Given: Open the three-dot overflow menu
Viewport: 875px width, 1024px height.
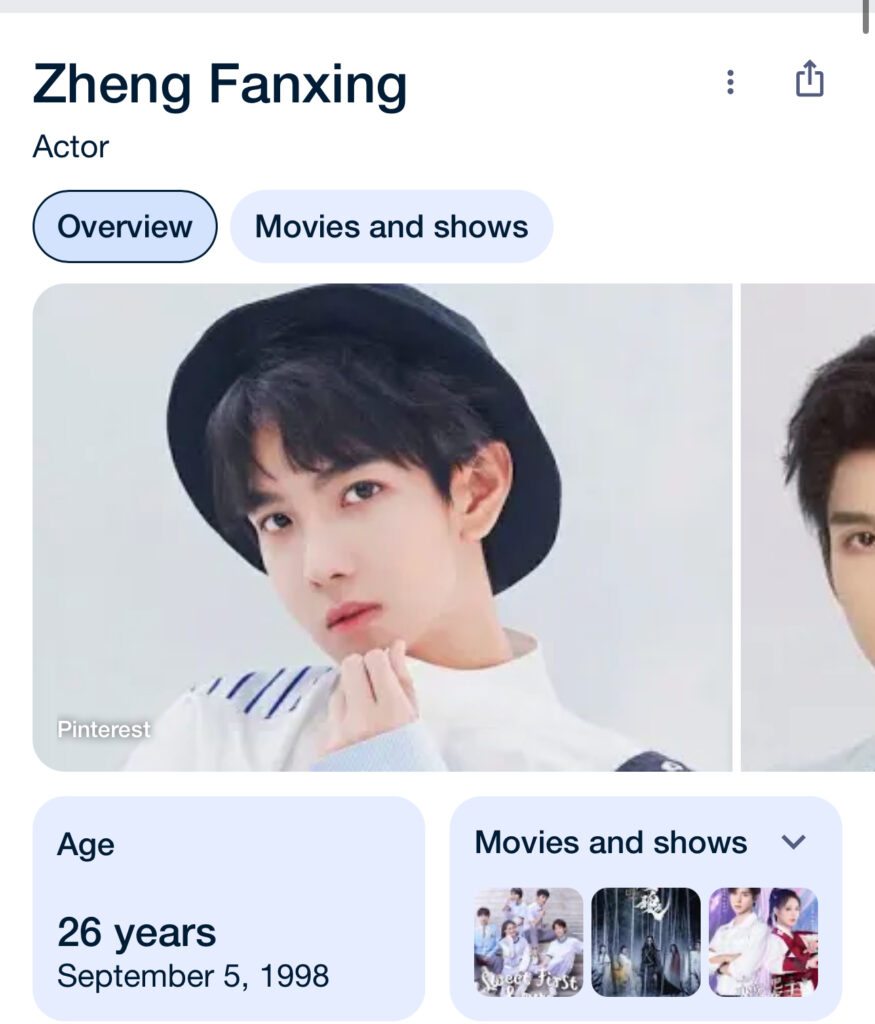Looking at the screenshot, I should coord(730,82).
